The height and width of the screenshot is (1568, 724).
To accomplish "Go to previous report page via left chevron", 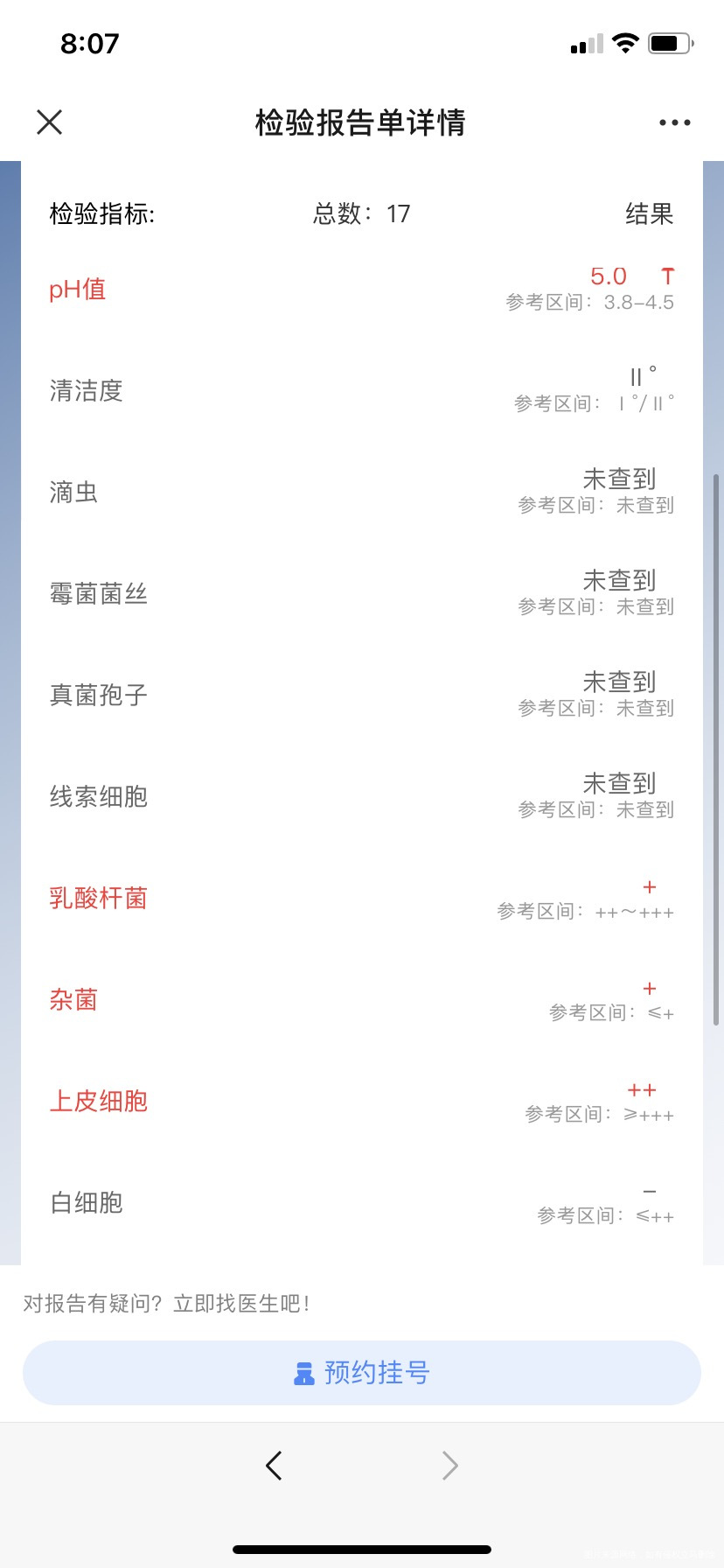I will point(273,1465).
